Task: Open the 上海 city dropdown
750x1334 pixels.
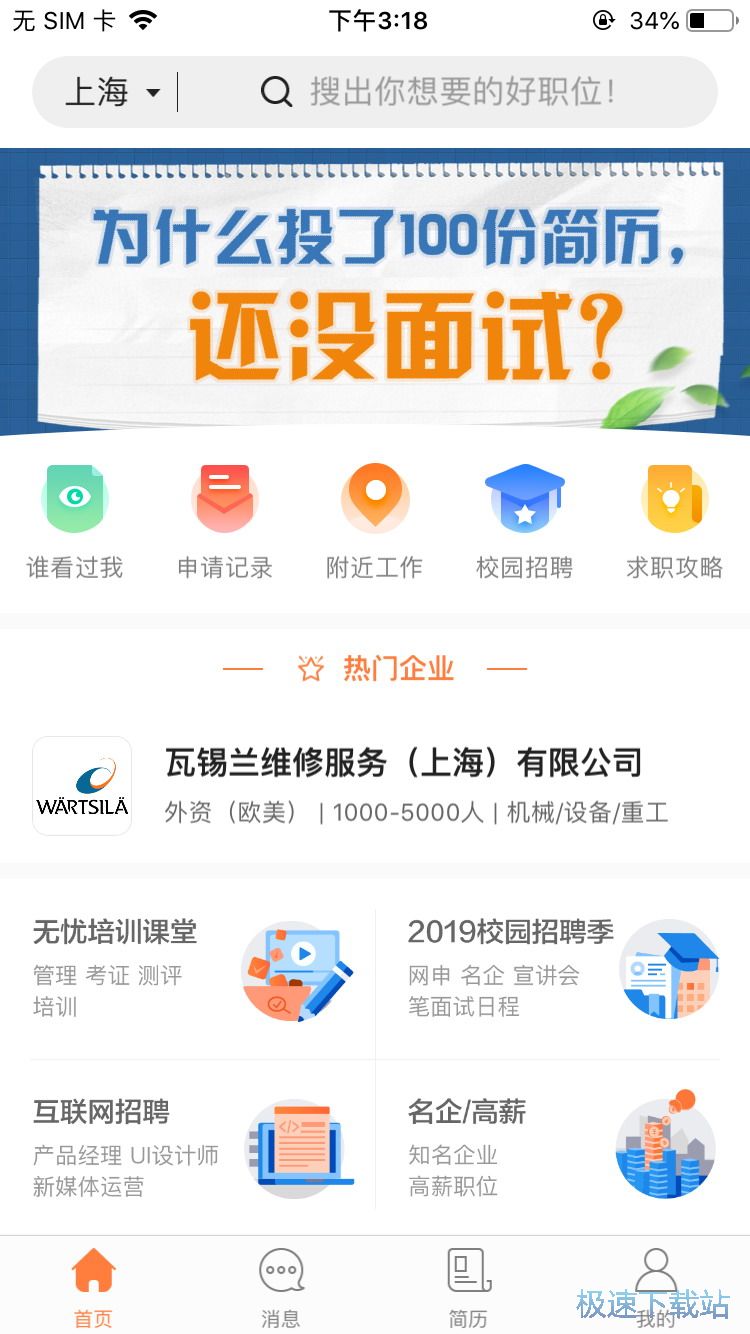Action: pos(111,92)
